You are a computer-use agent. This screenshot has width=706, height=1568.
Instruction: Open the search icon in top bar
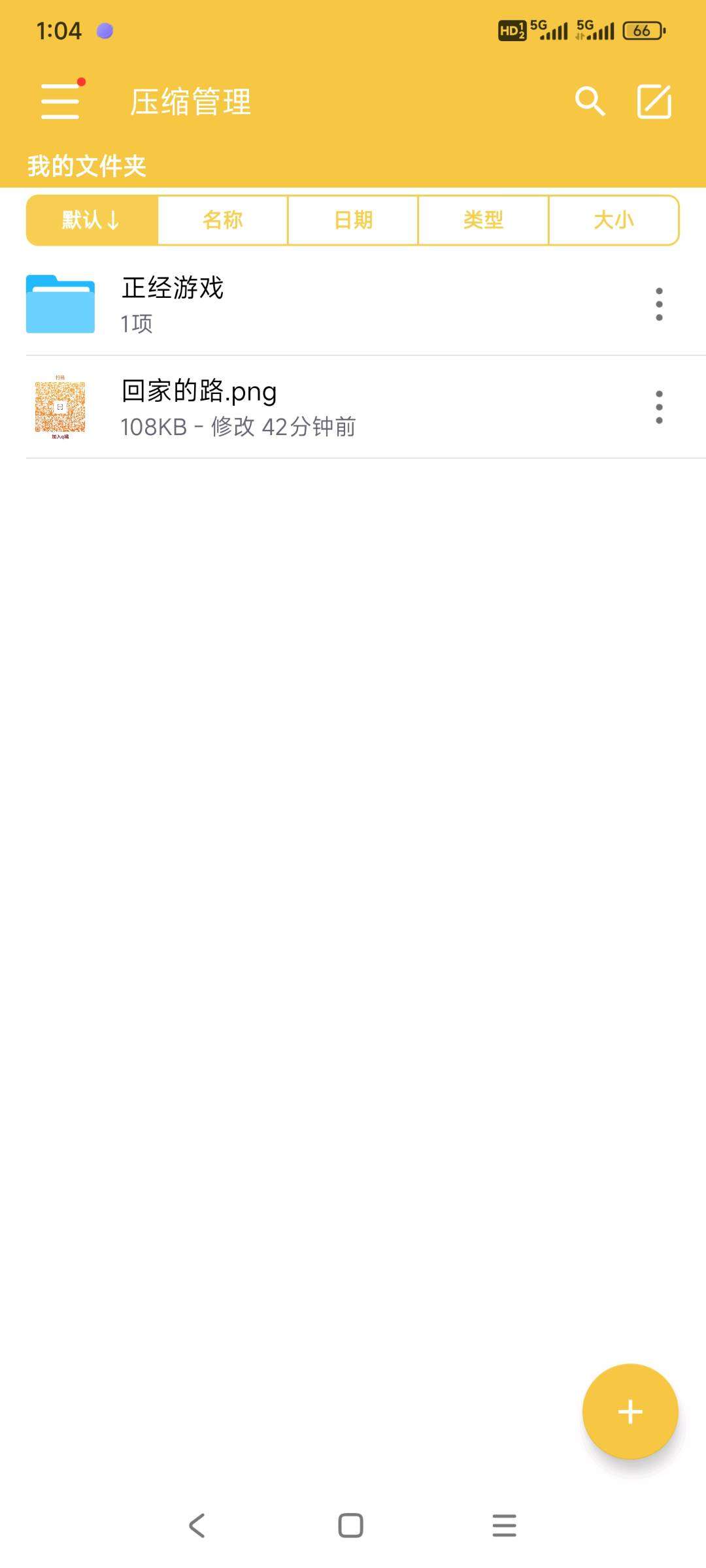click(590, 101)
